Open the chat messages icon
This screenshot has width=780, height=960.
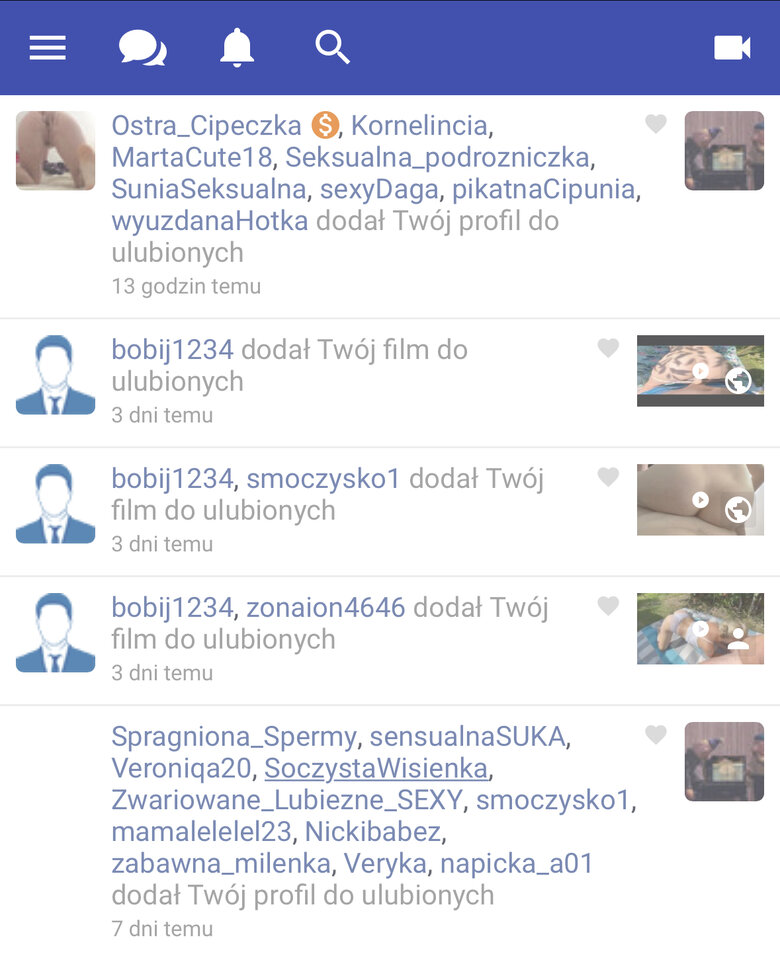(x=144, y=47)
